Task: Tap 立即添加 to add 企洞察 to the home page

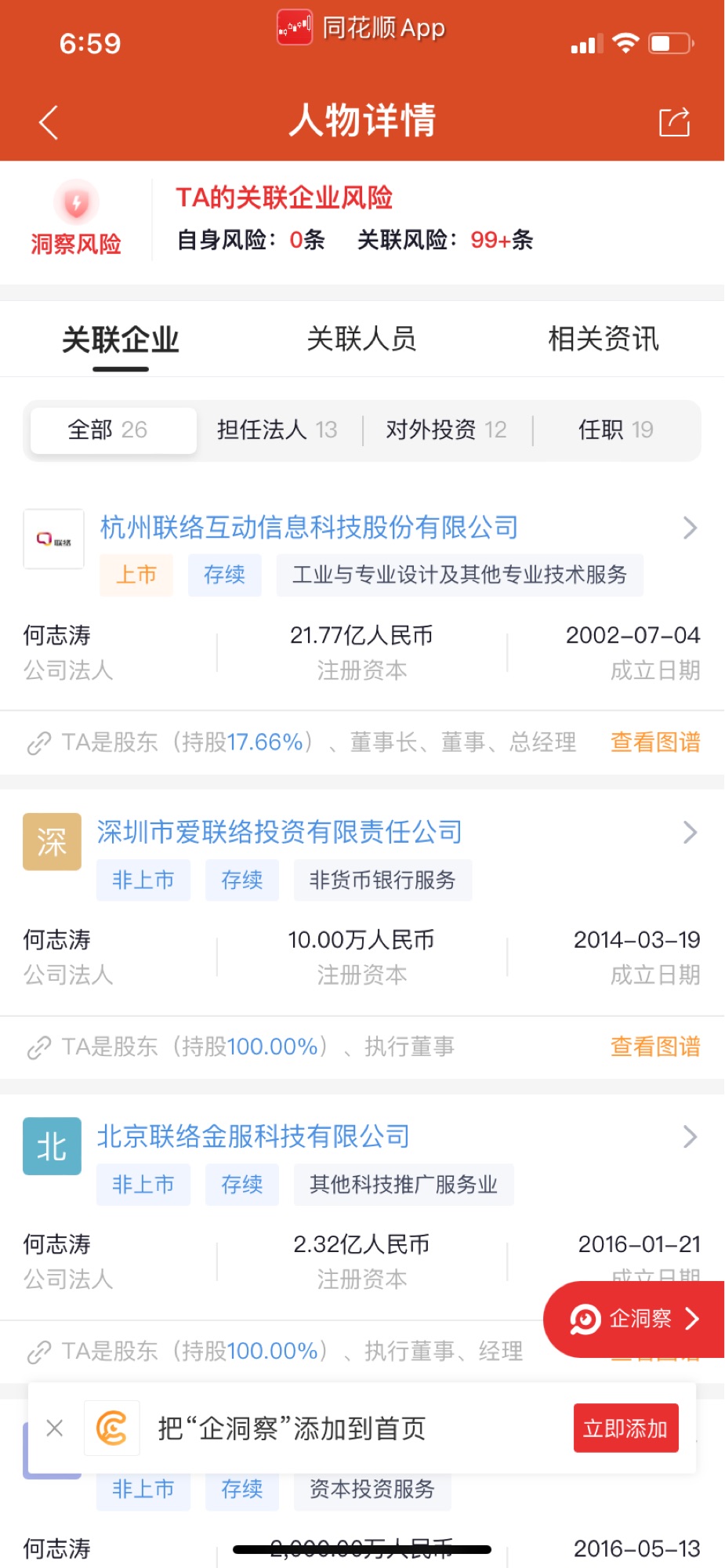Action: click(x=625, y=1428)
